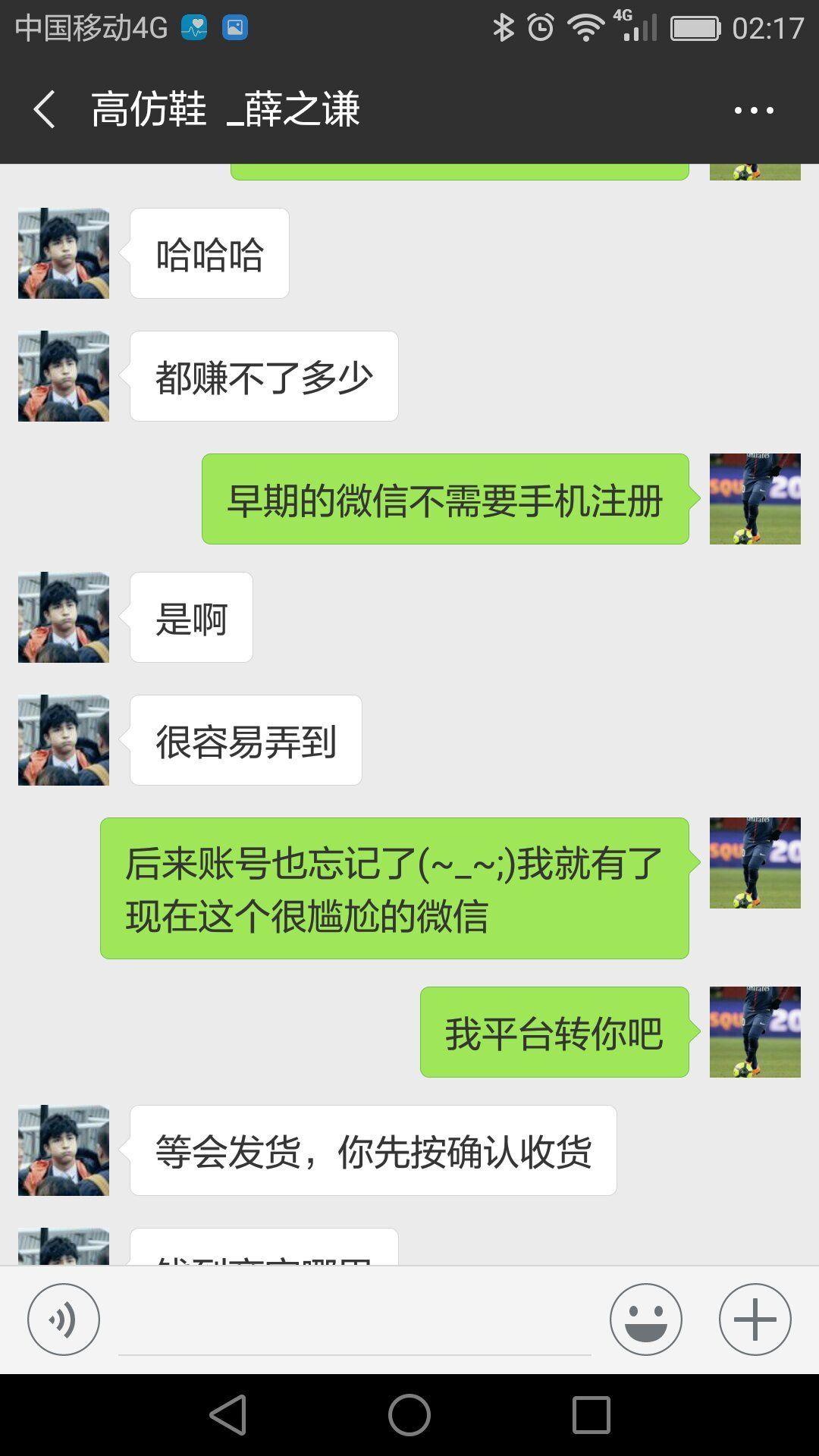Switch to voice message input
This screenshot has height=1456, width=819.
tap(64, 1319)
